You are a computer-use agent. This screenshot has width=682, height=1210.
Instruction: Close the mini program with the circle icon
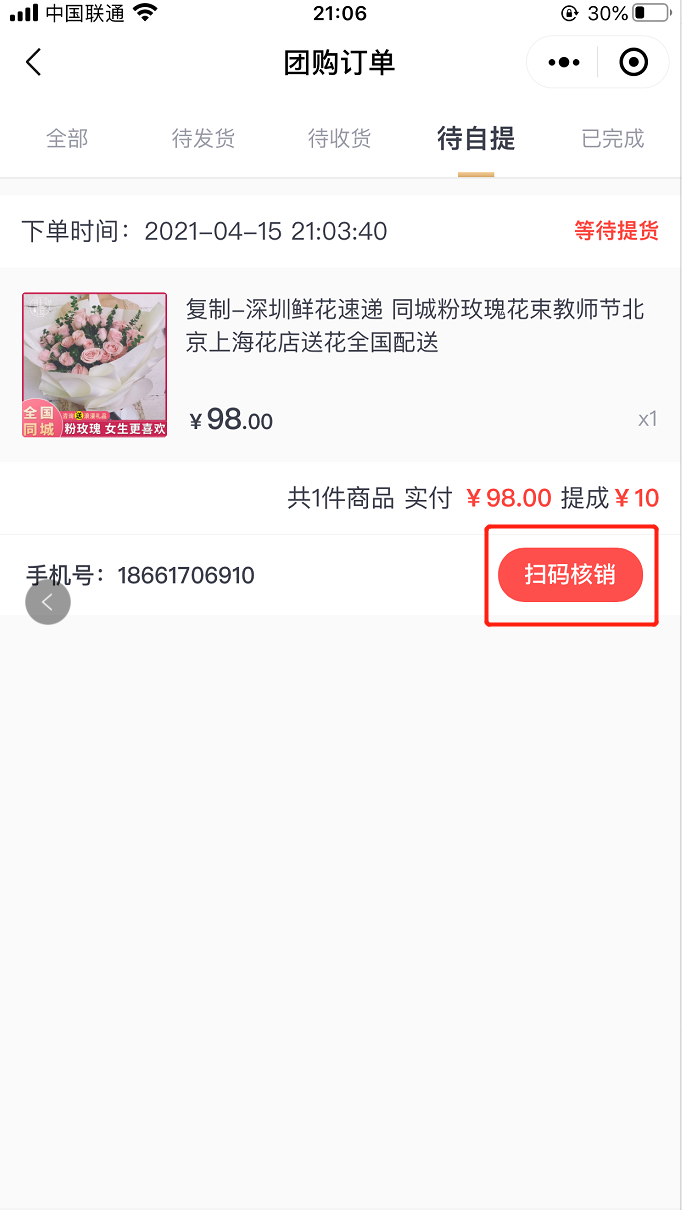click(633, 63)
